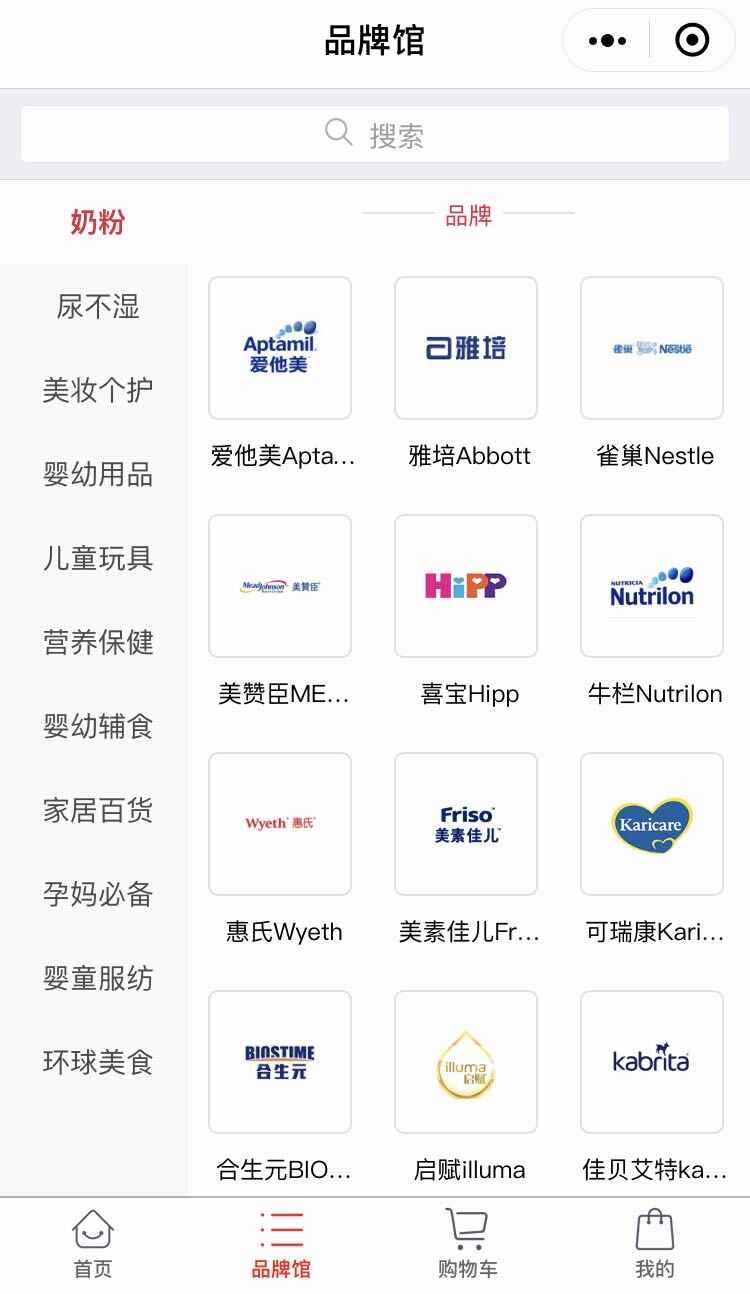Open the 环球美食 category

coord(97,1062)
